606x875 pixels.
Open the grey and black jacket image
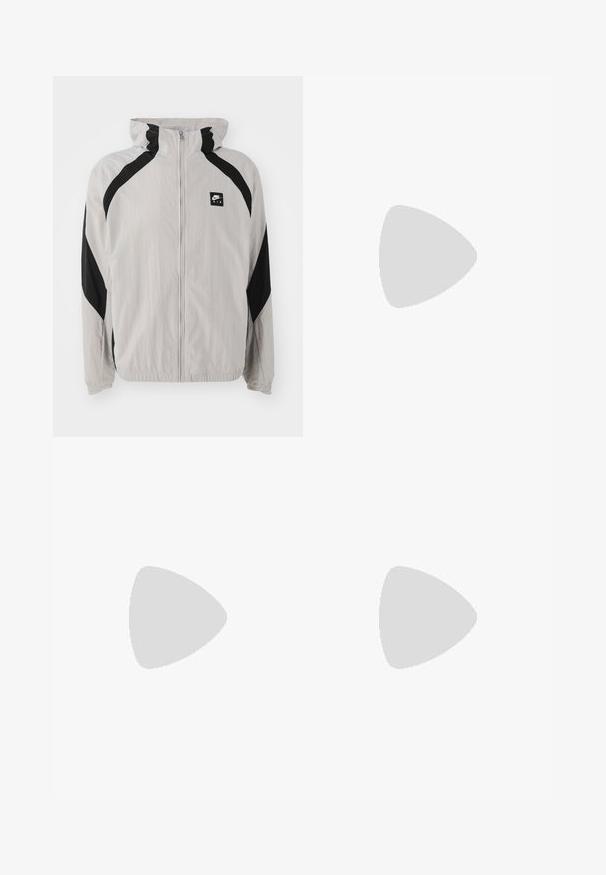pos(177,256)
